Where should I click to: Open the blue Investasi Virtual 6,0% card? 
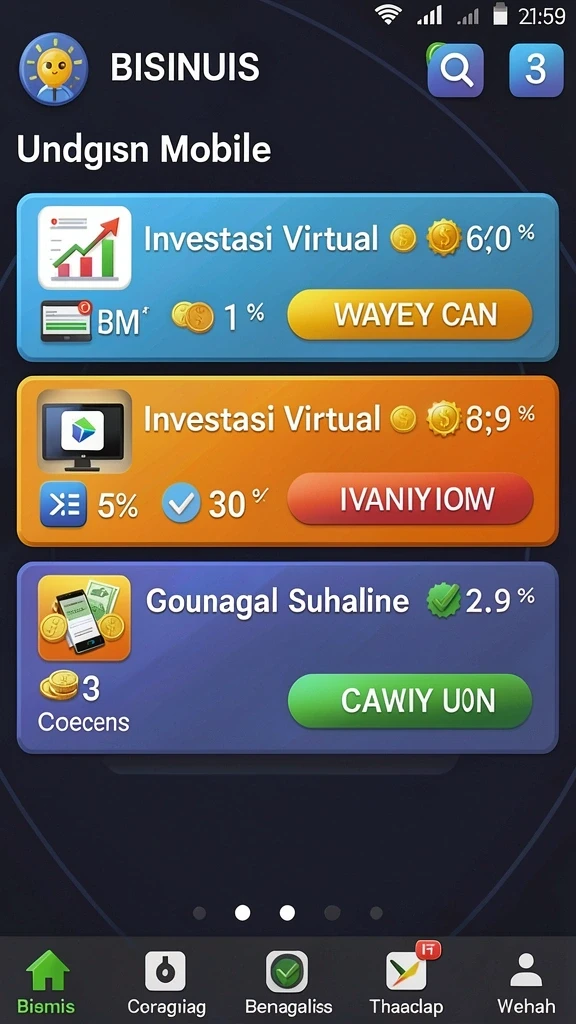(x=287, y=277)
